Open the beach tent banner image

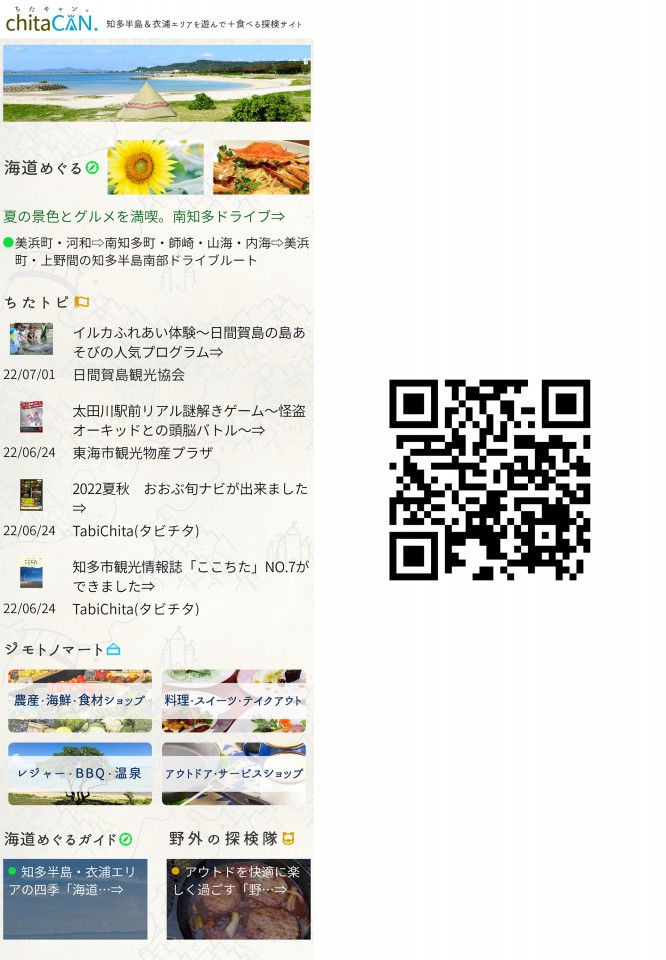157,82
